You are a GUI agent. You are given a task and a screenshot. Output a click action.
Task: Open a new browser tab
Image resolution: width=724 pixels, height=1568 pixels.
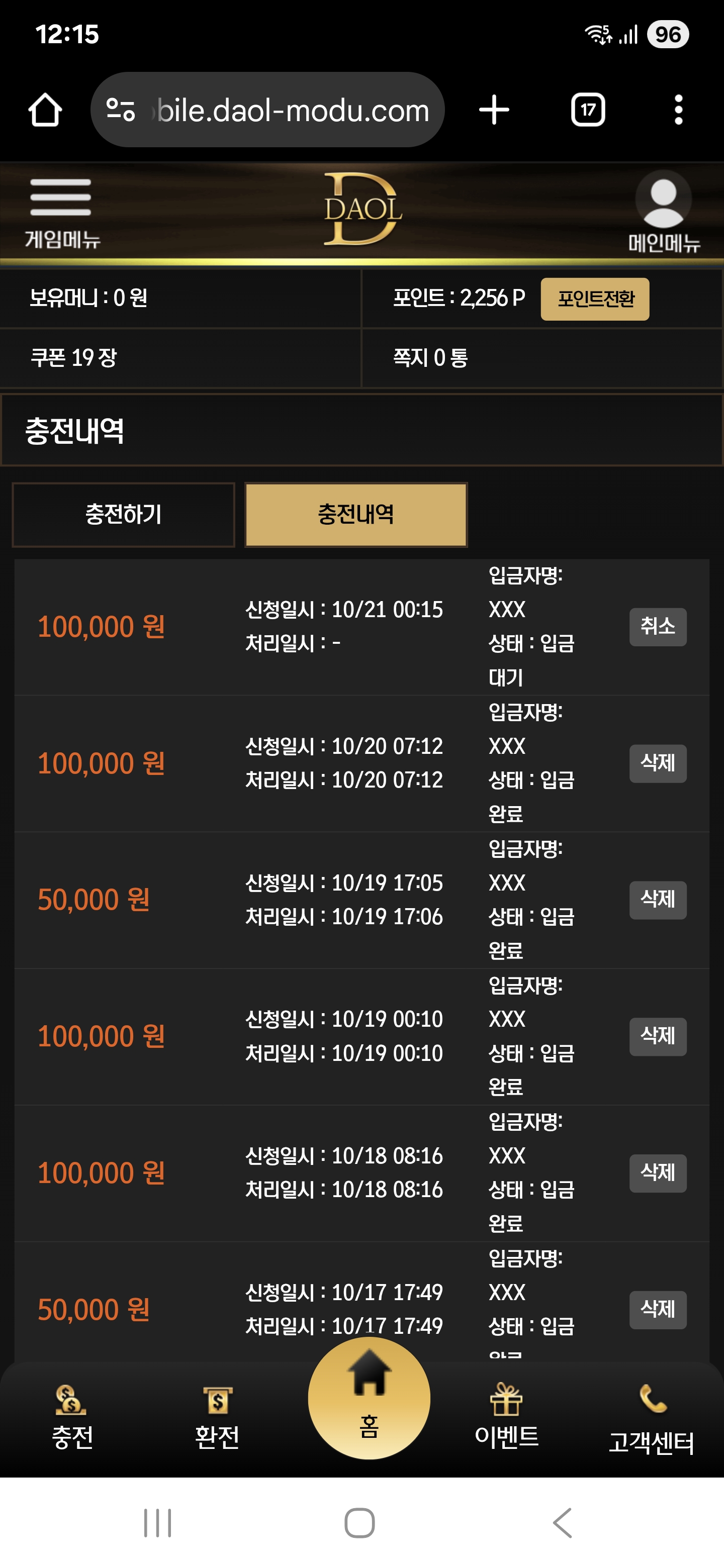tap(494, 110)
